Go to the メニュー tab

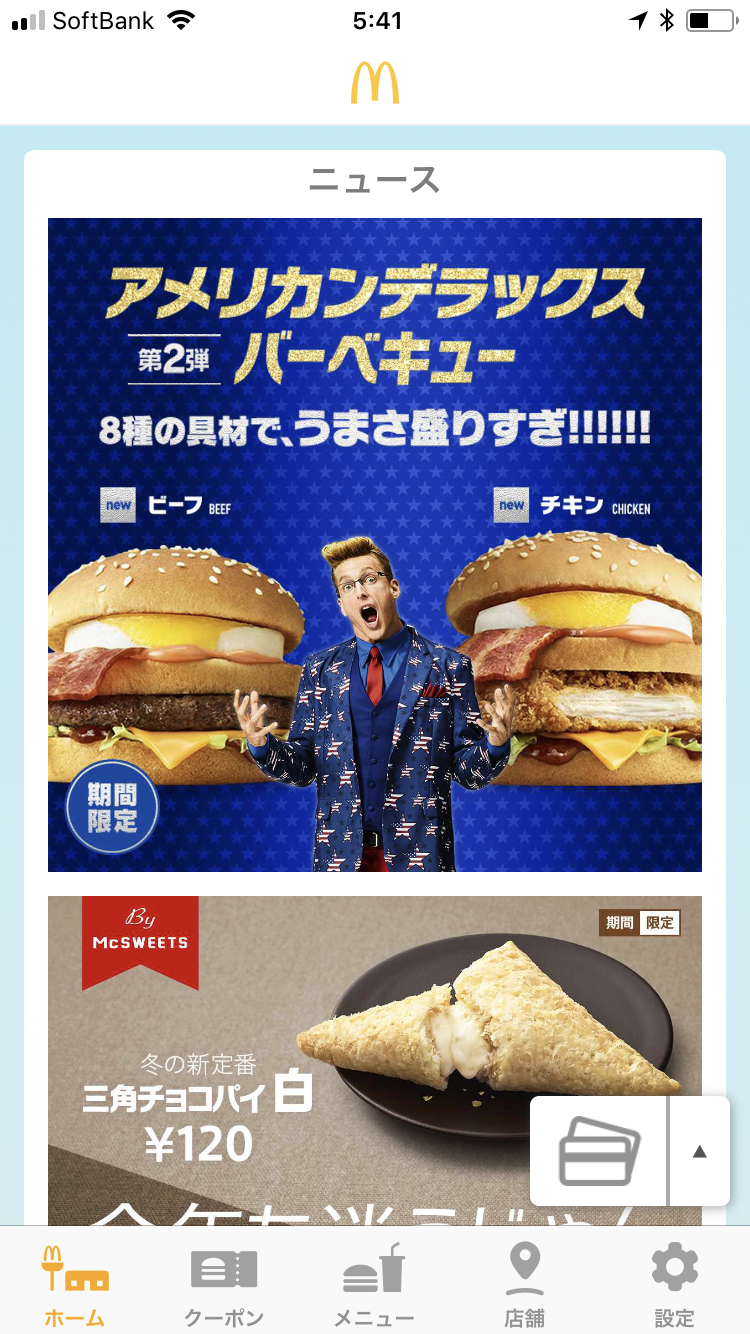[x=374, y=1282]
